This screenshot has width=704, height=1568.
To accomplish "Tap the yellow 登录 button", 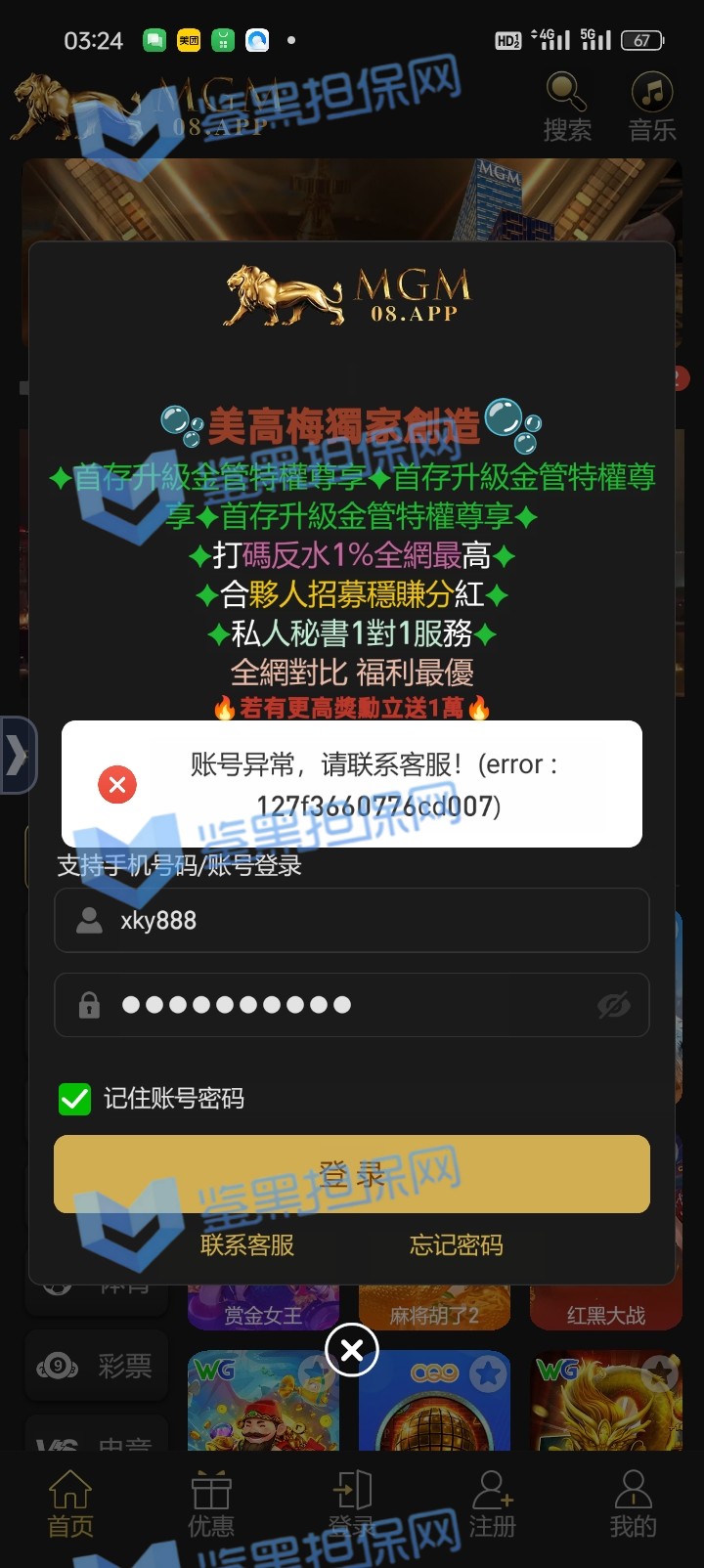I will tap(352, 1174).
